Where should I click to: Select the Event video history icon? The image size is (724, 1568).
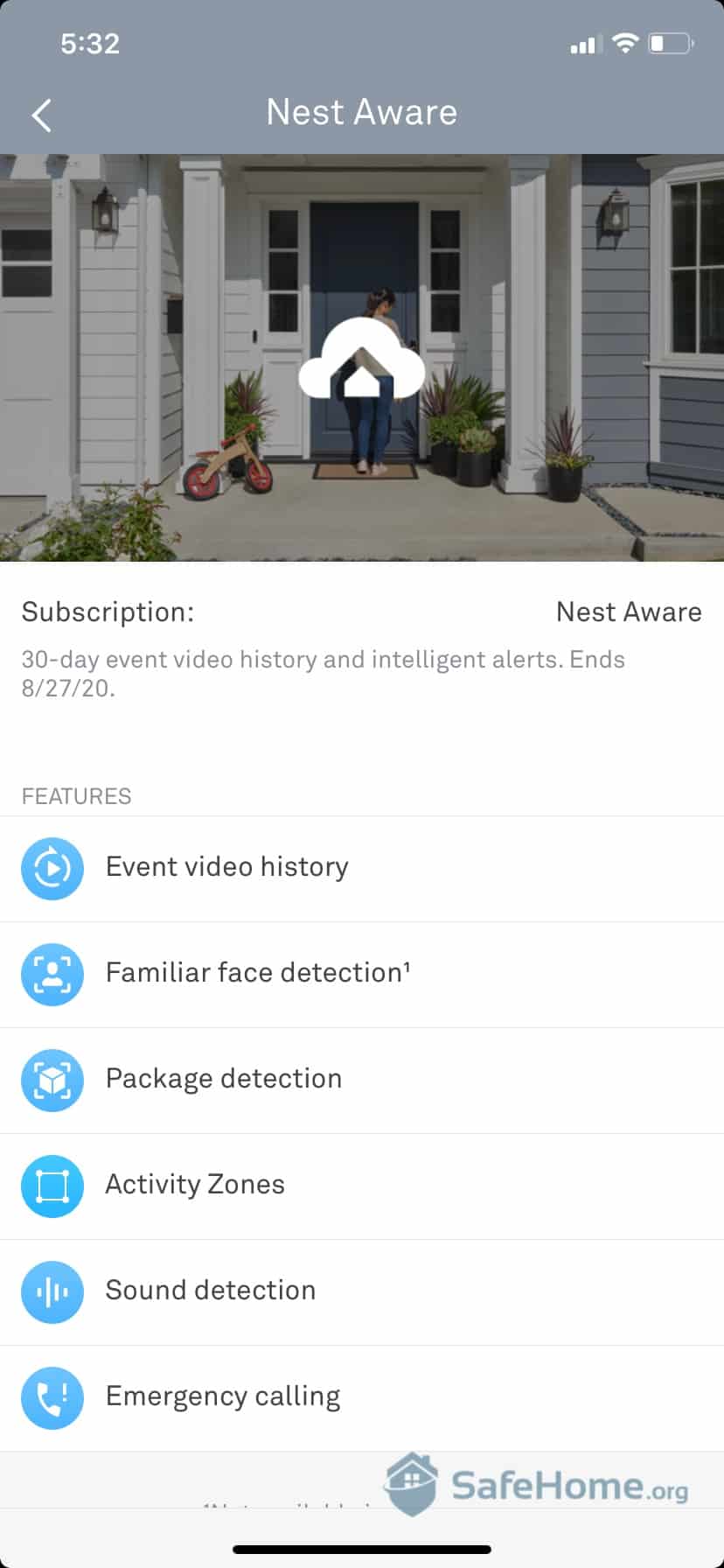coord(52,868)
